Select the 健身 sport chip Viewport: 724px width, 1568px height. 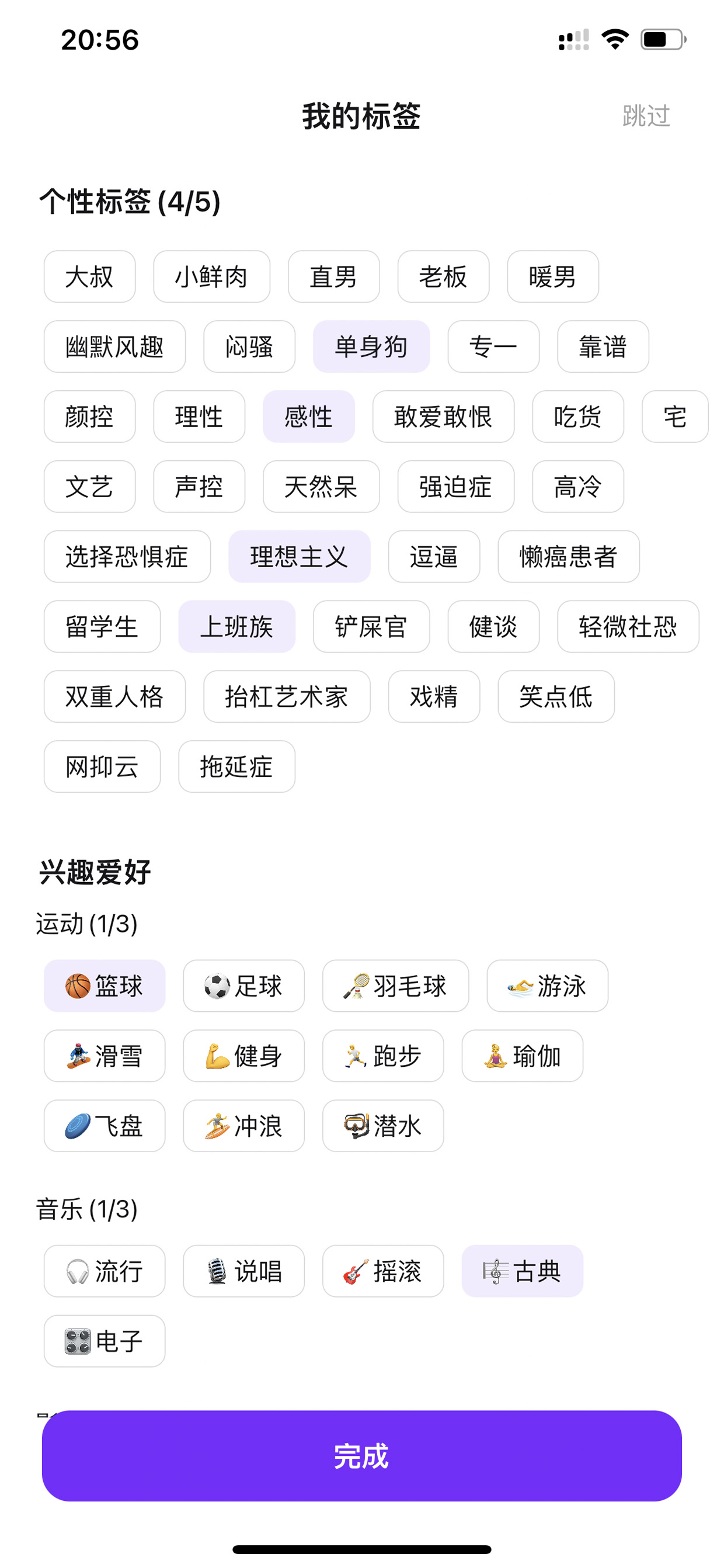pyautogui.click(x=243, y=1056)
